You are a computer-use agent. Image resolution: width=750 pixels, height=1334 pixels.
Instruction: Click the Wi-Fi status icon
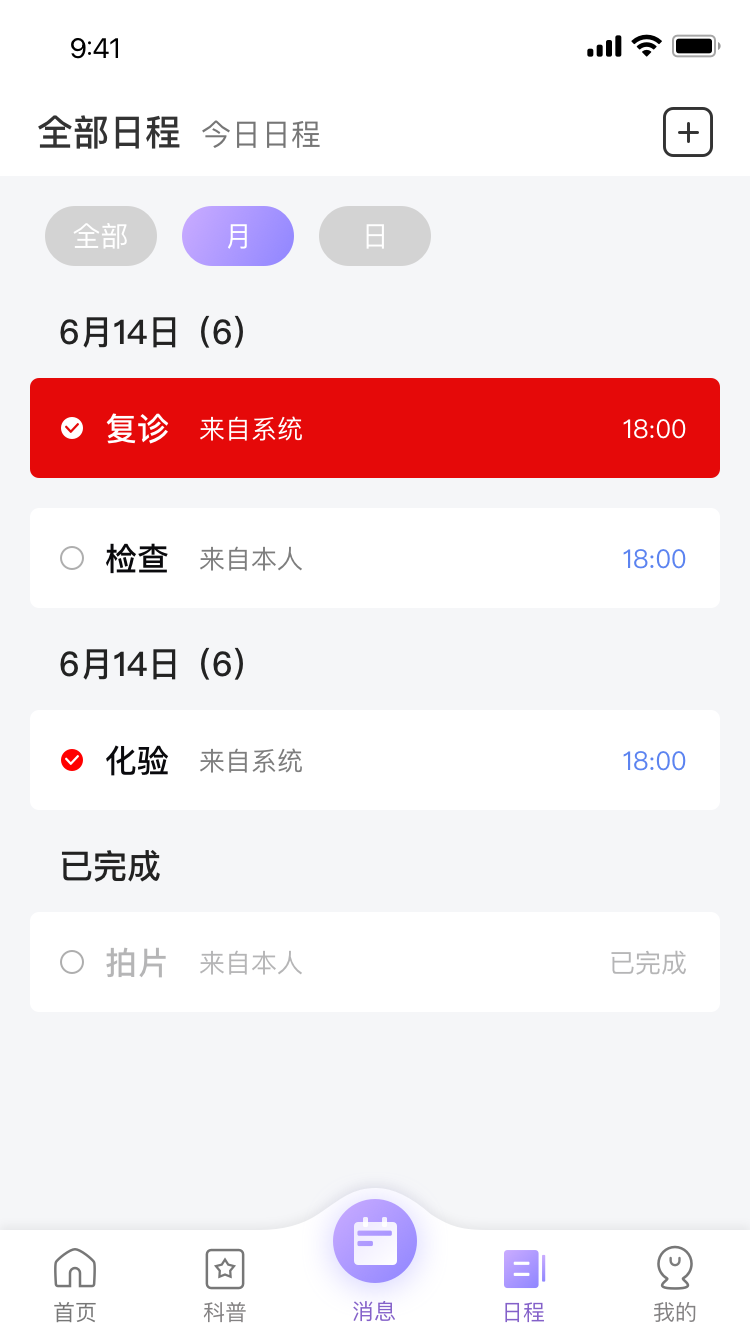645,45
